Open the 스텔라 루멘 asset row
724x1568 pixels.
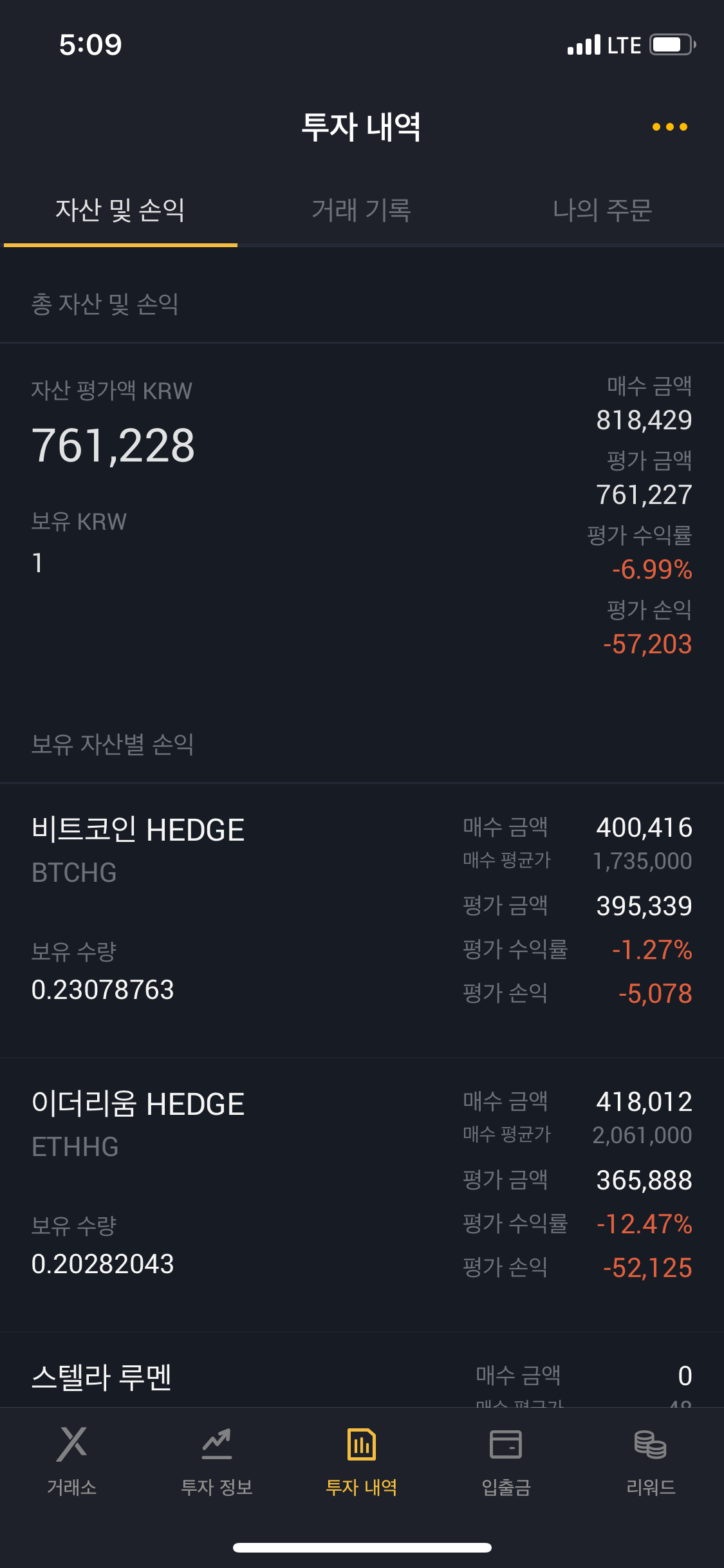pyautogui.click(x=362, y=1370)
